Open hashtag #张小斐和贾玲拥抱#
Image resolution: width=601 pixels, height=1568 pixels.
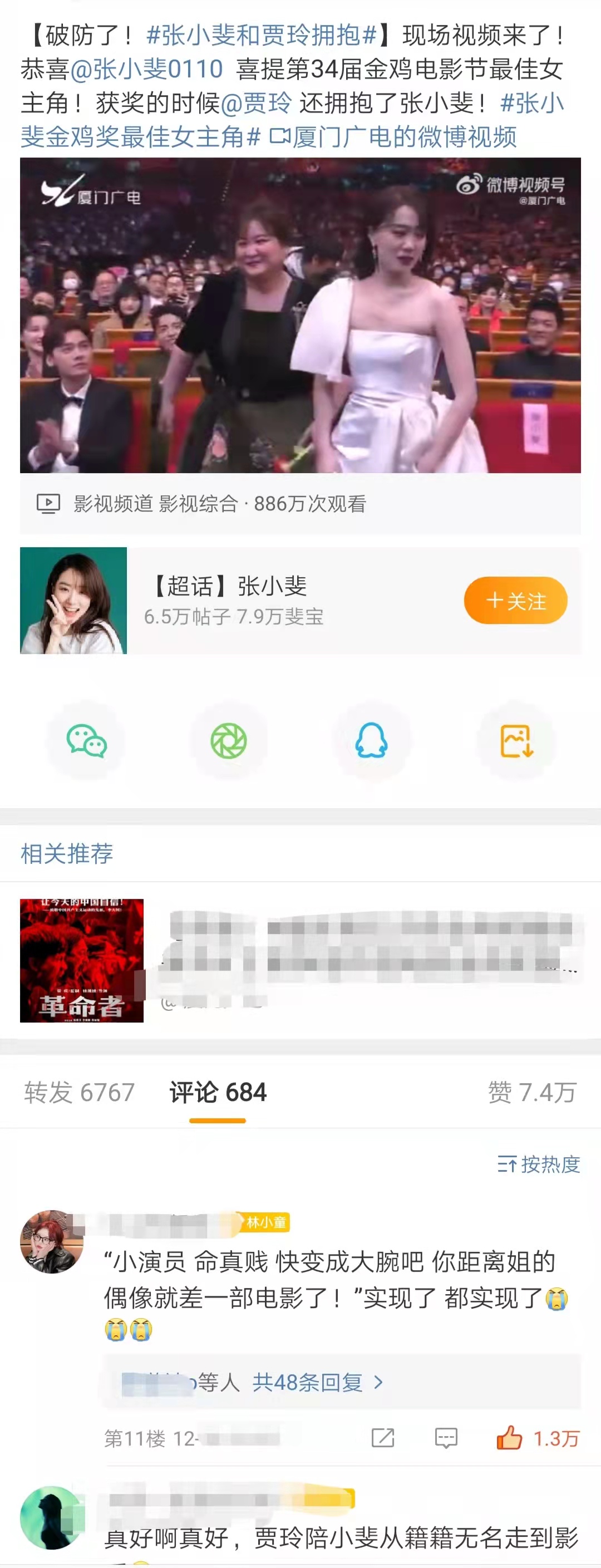coord(262,35)
